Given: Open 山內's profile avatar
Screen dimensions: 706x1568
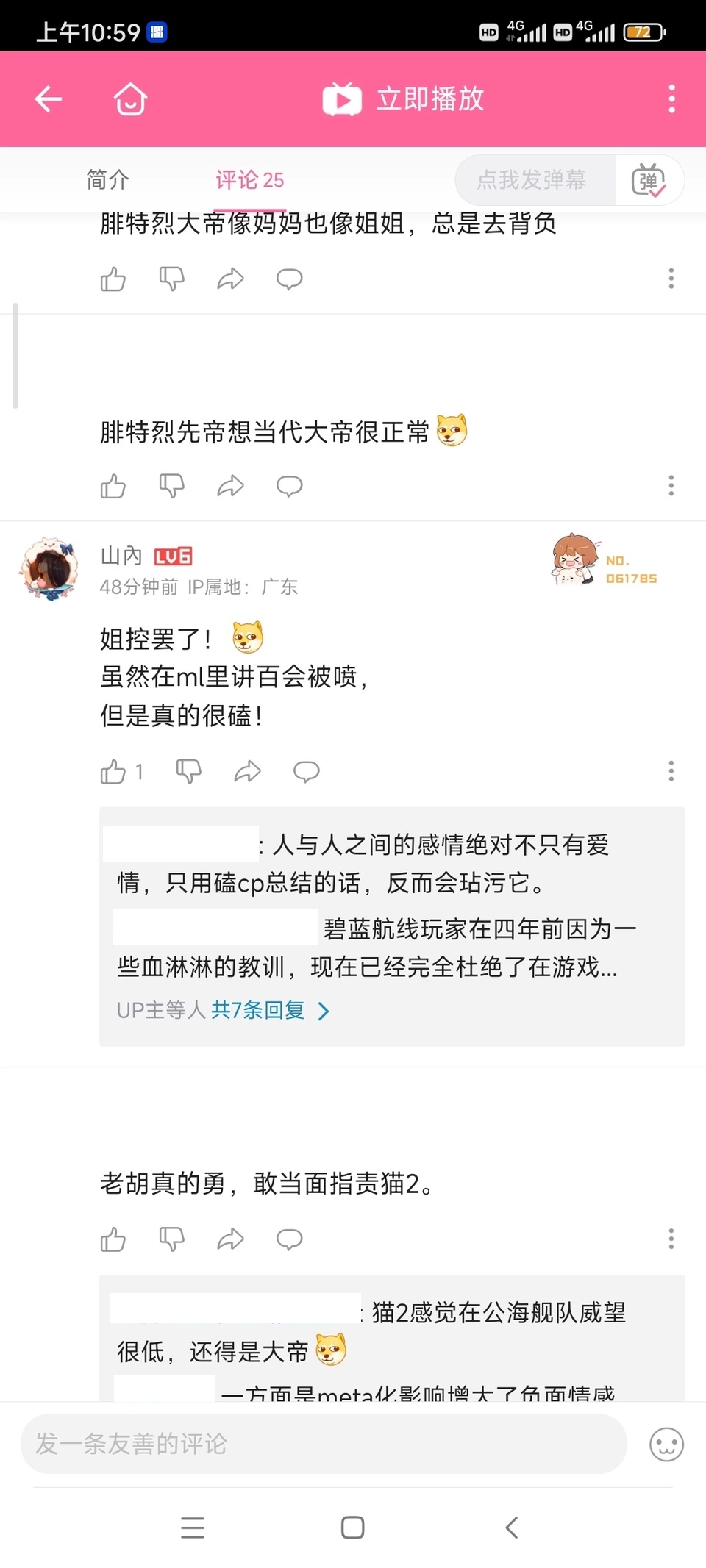Looking at the screenshot, I should [x=50, y=569].
